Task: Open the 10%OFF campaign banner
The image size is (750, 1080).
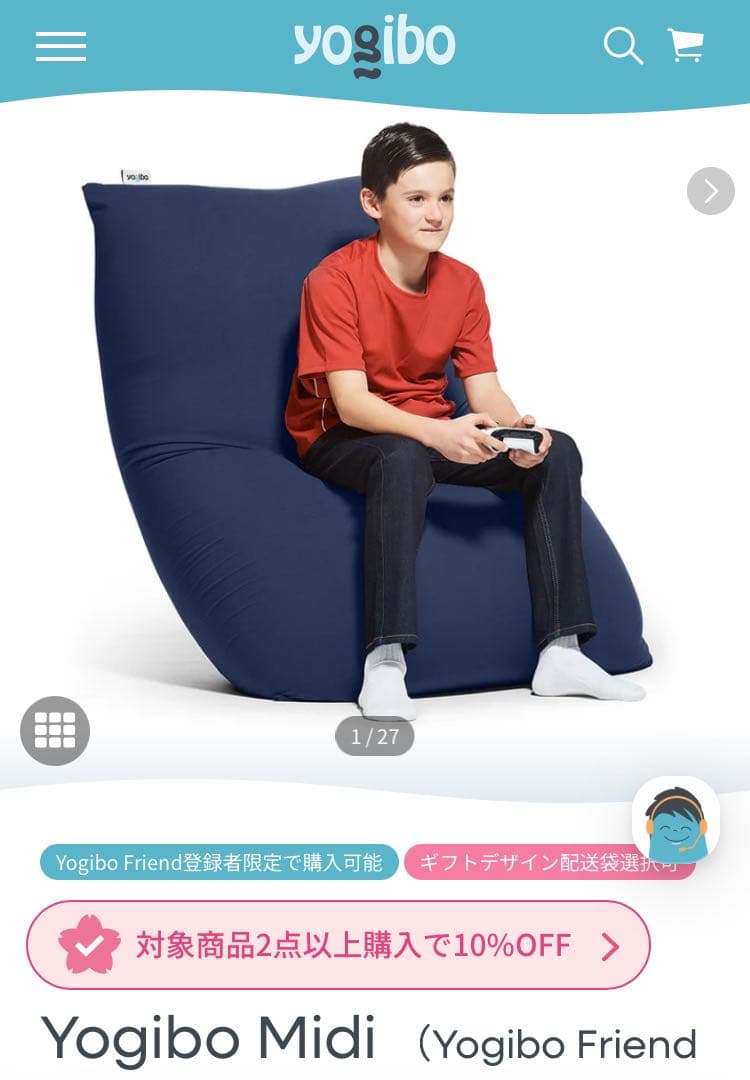Action: click(x=338, y=945)
